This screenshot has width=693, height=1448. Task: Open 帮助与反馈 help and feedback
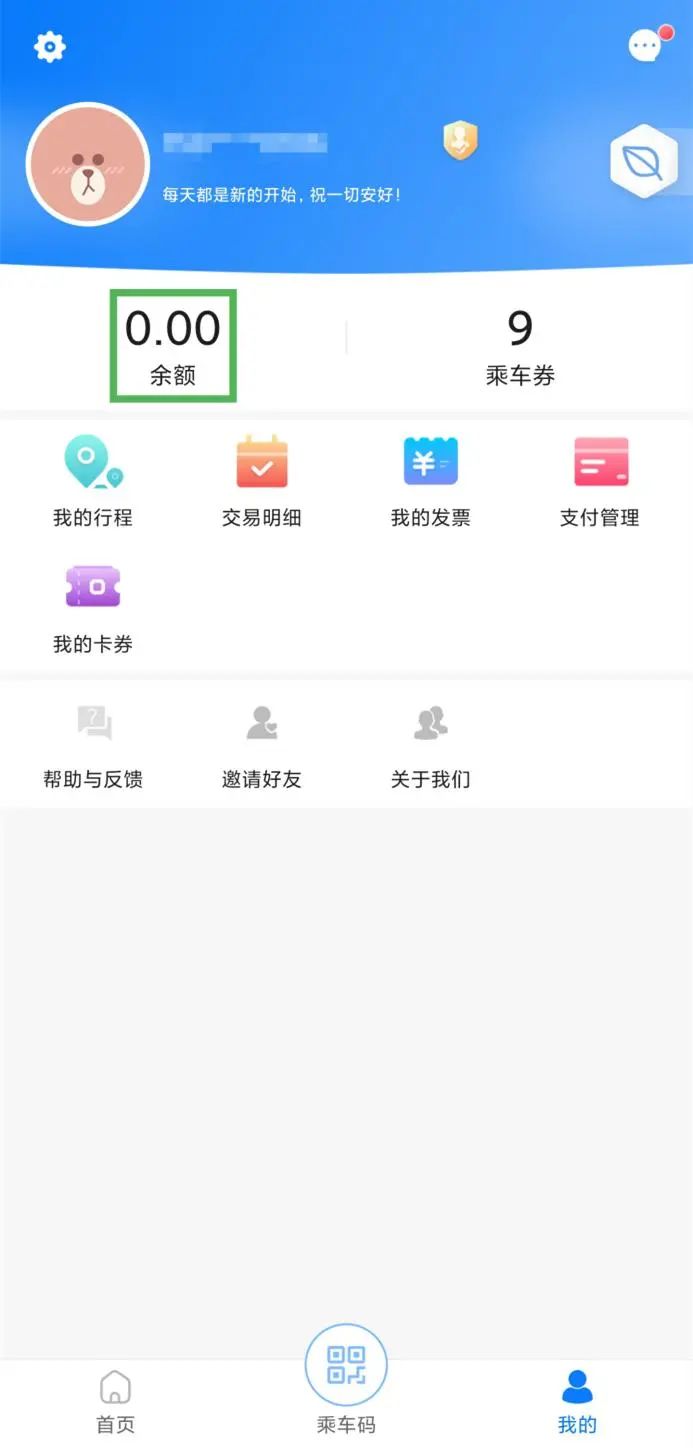(93, 745)
